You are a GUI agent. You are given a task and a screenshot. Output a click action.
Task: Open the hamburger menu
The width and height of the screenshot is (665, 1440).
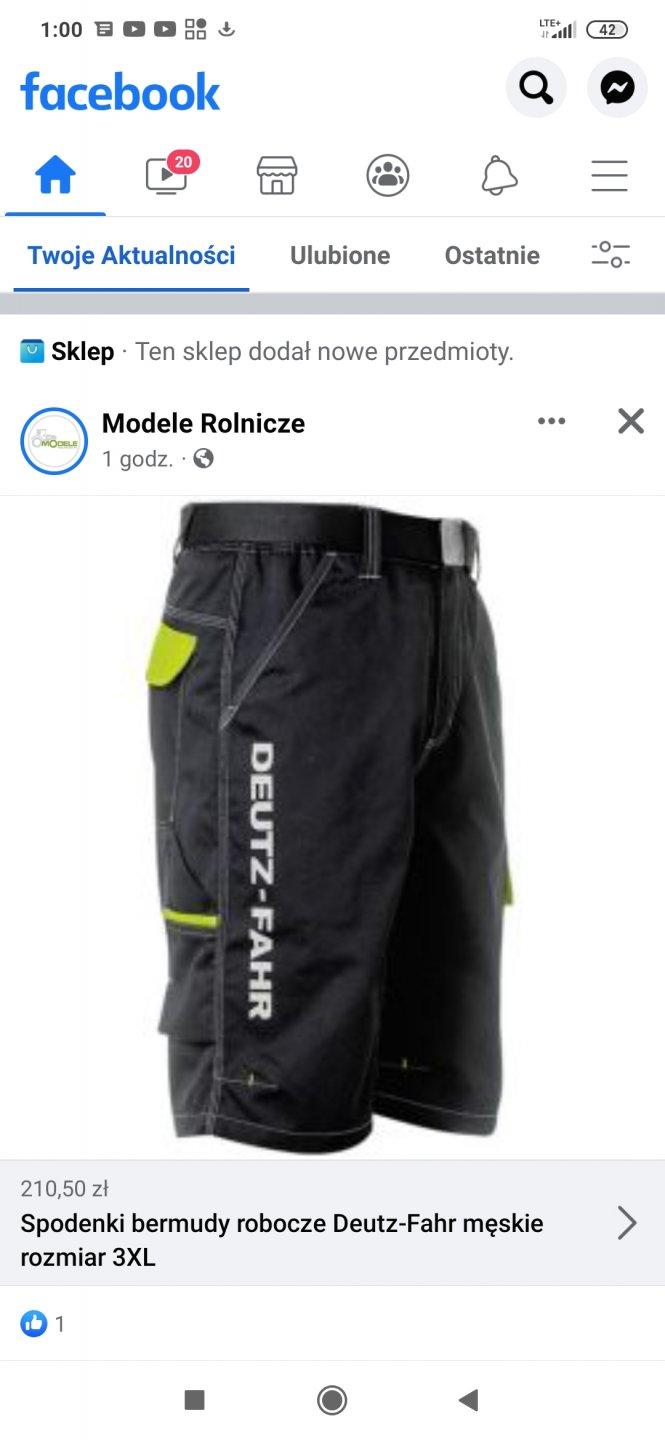point(609,176)
